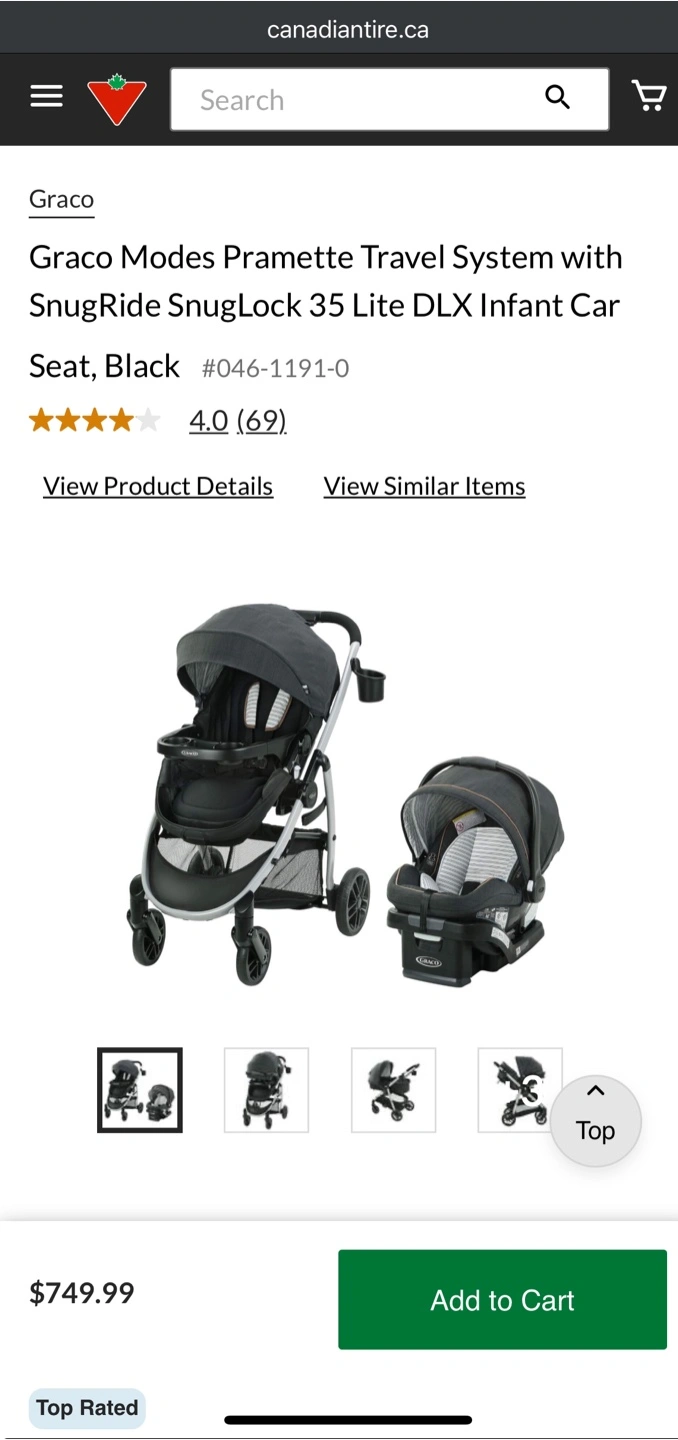Select the fourth product thumbnail
The height and width of the screenshot is (1440, 678).
[520, 1090]
